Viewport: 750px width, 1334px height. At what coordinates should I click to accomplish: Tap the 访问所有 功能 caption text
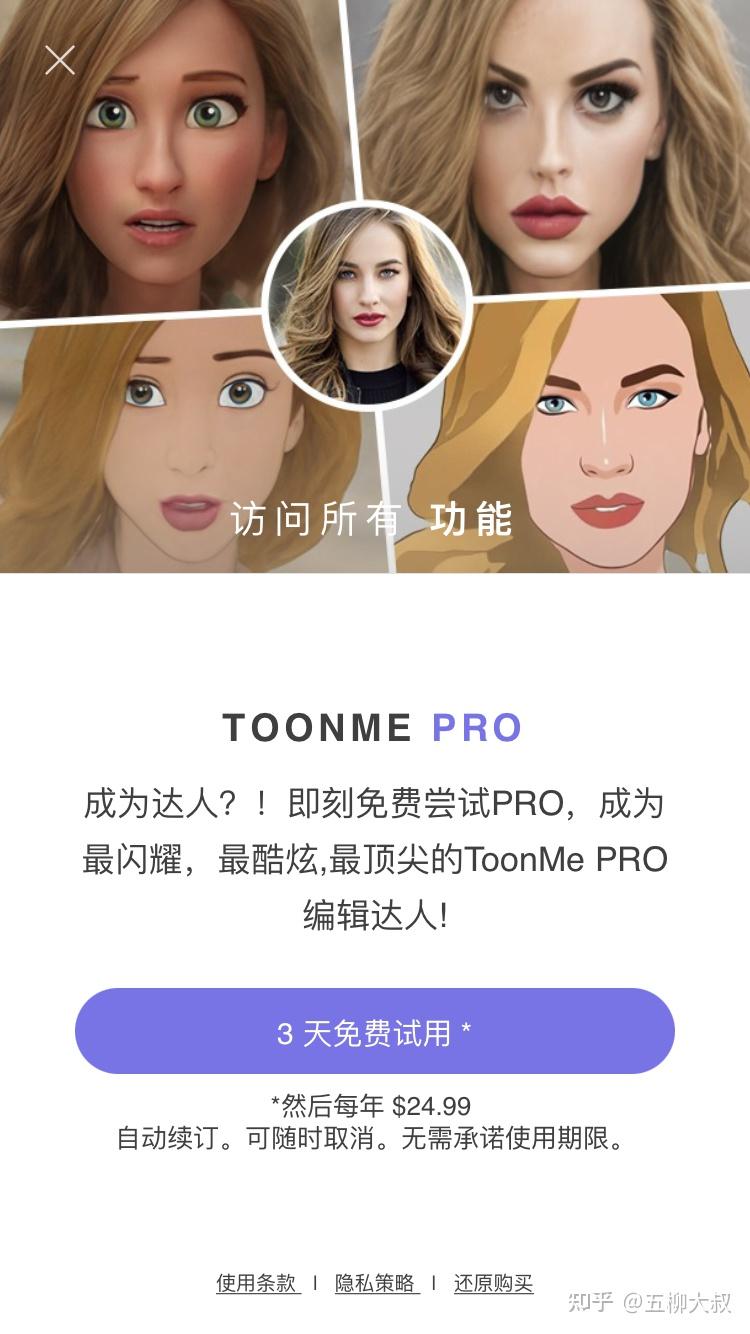tap(375, 519)
